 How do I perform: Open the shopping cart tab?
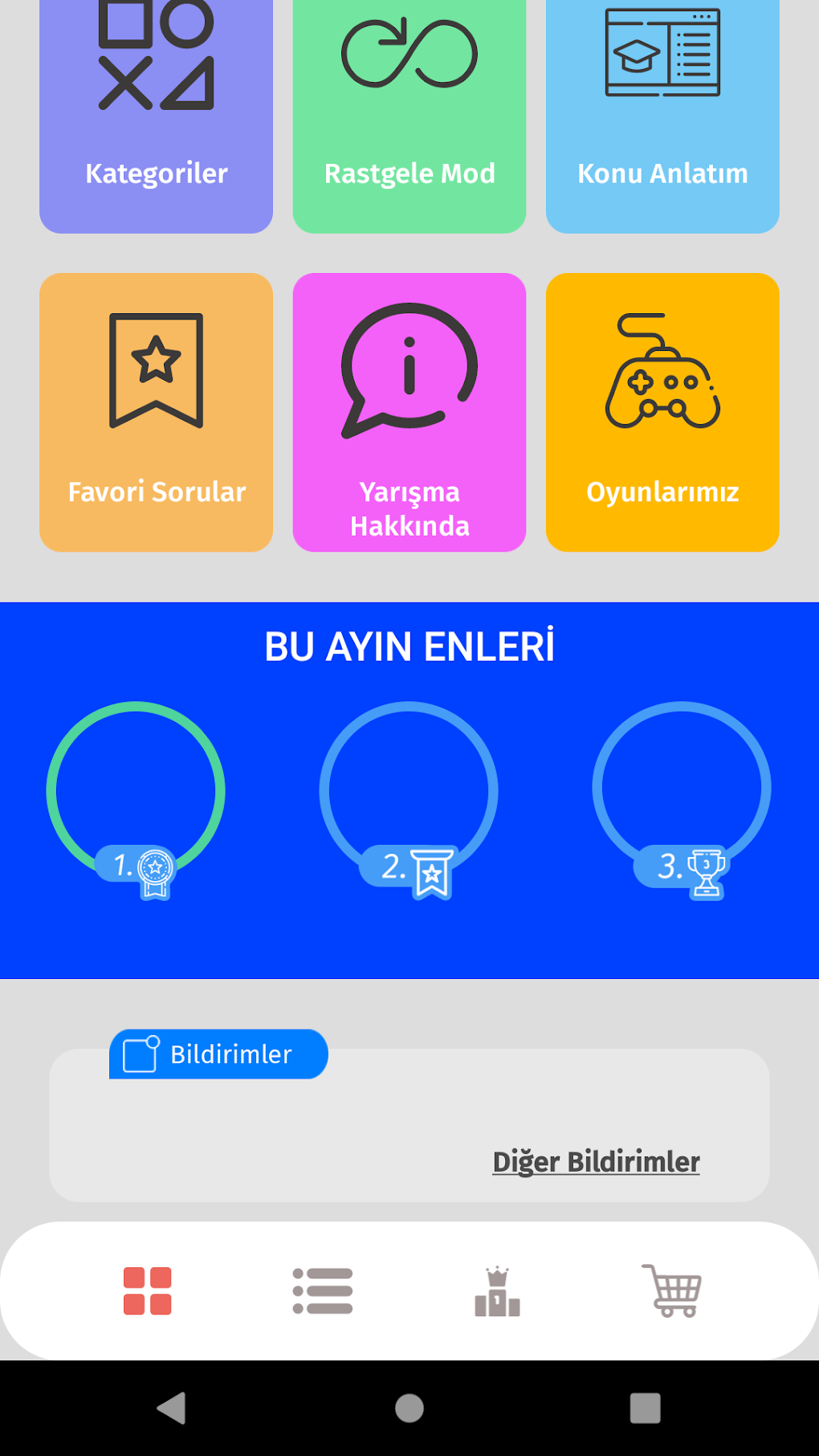pyautogui.click(x=672, y=1291)
